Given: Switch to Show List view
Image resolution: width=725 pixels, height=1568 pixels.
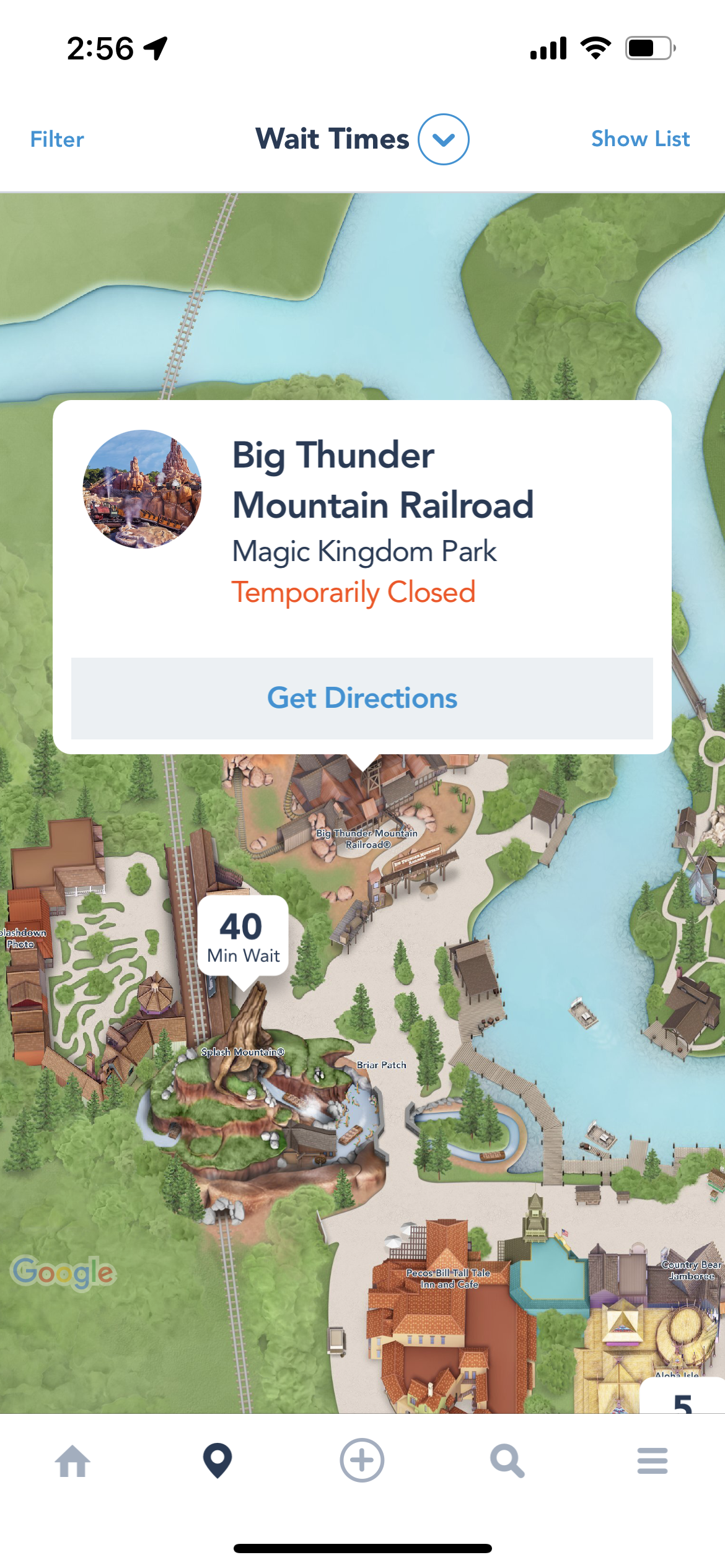Looking at the screenshot, I should pyautogui.click(x=640, y=139).
